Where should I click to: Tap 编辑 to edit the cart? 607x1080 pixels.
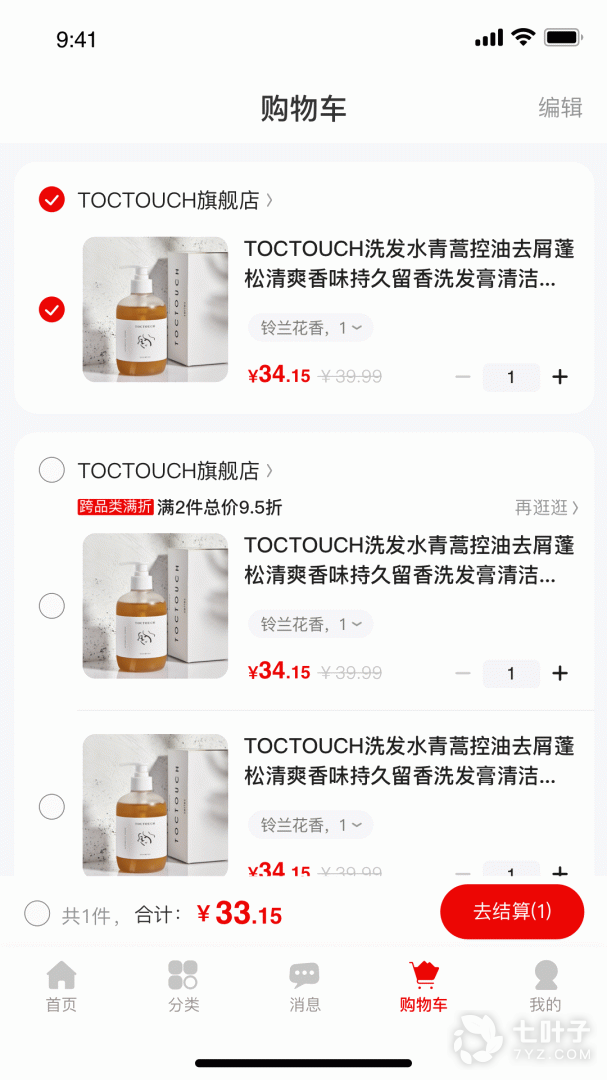point(560,108)
